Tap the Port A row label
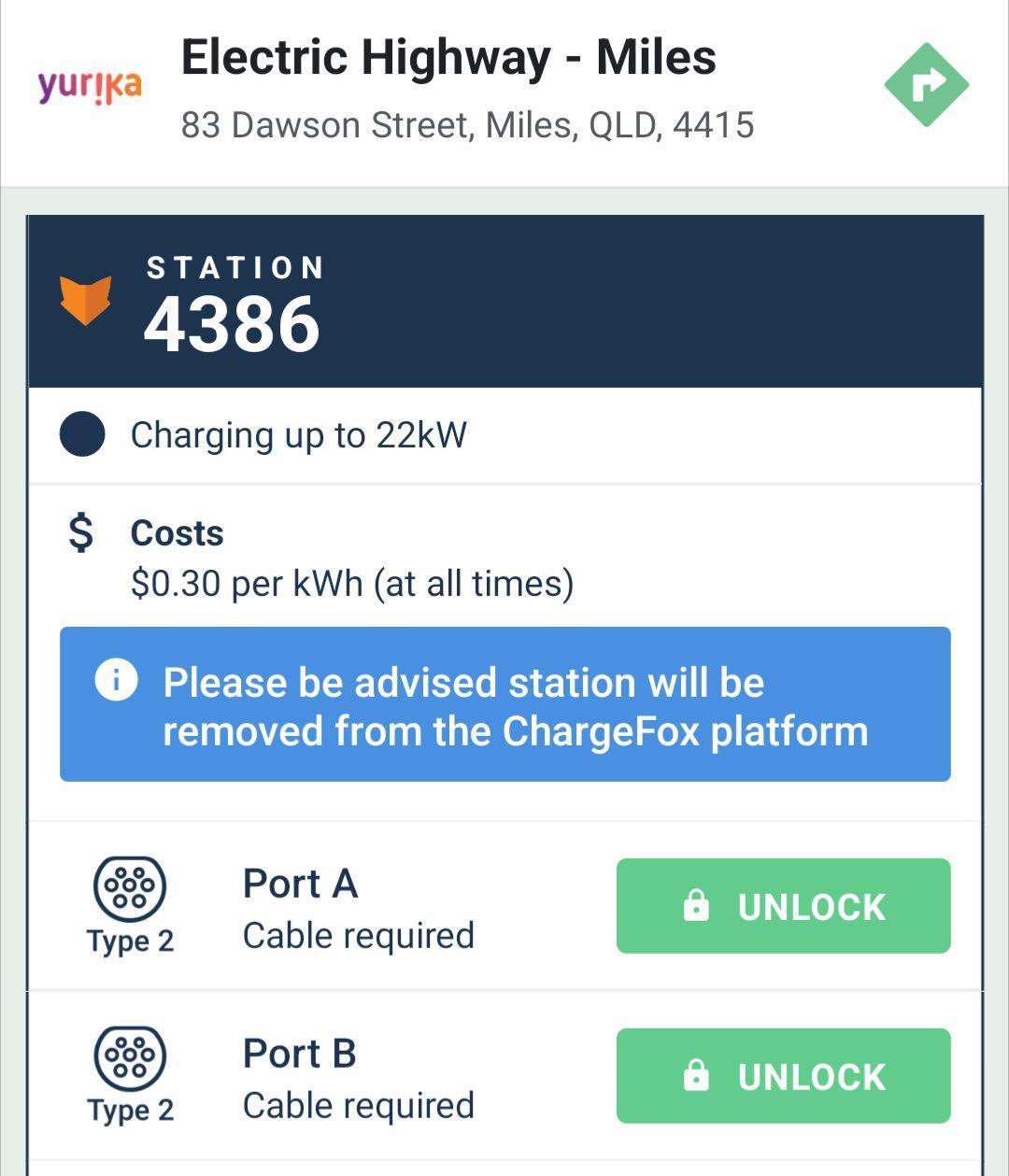 coord(301,883)
